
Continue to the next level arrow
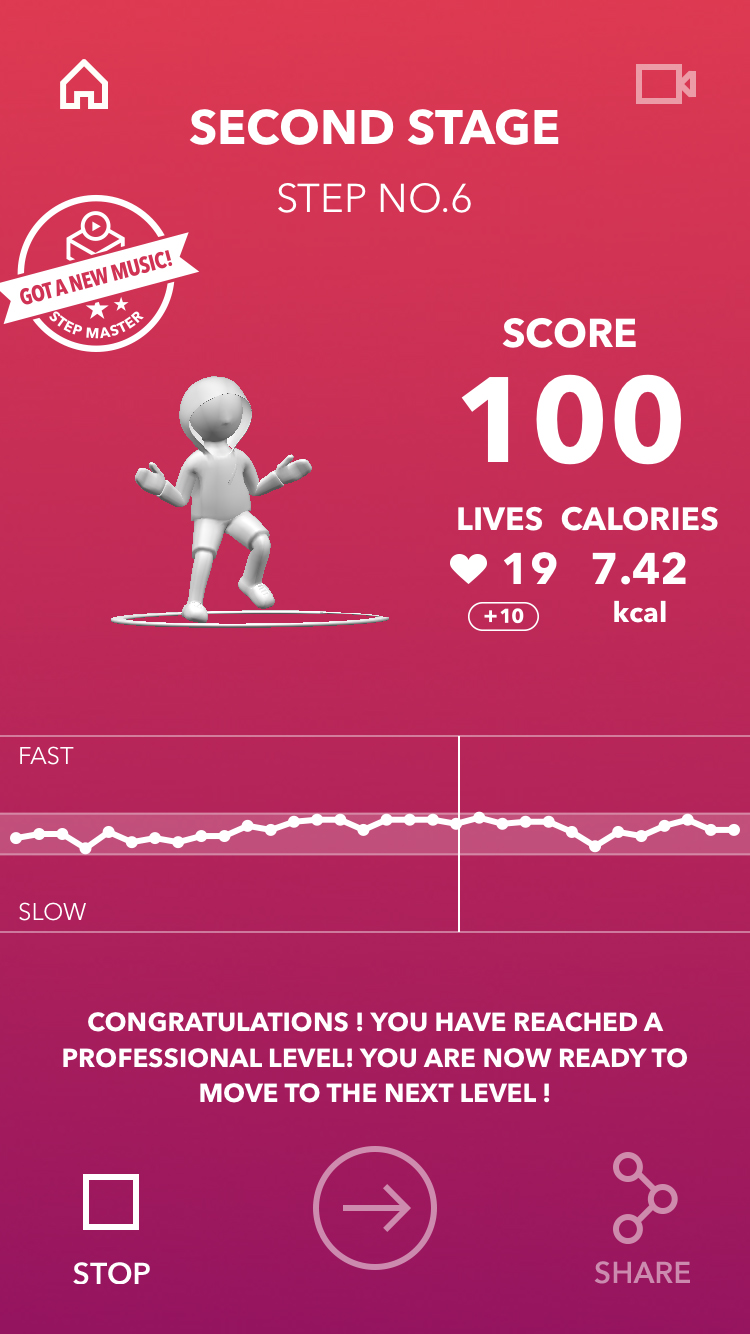tap(375, 1208)
